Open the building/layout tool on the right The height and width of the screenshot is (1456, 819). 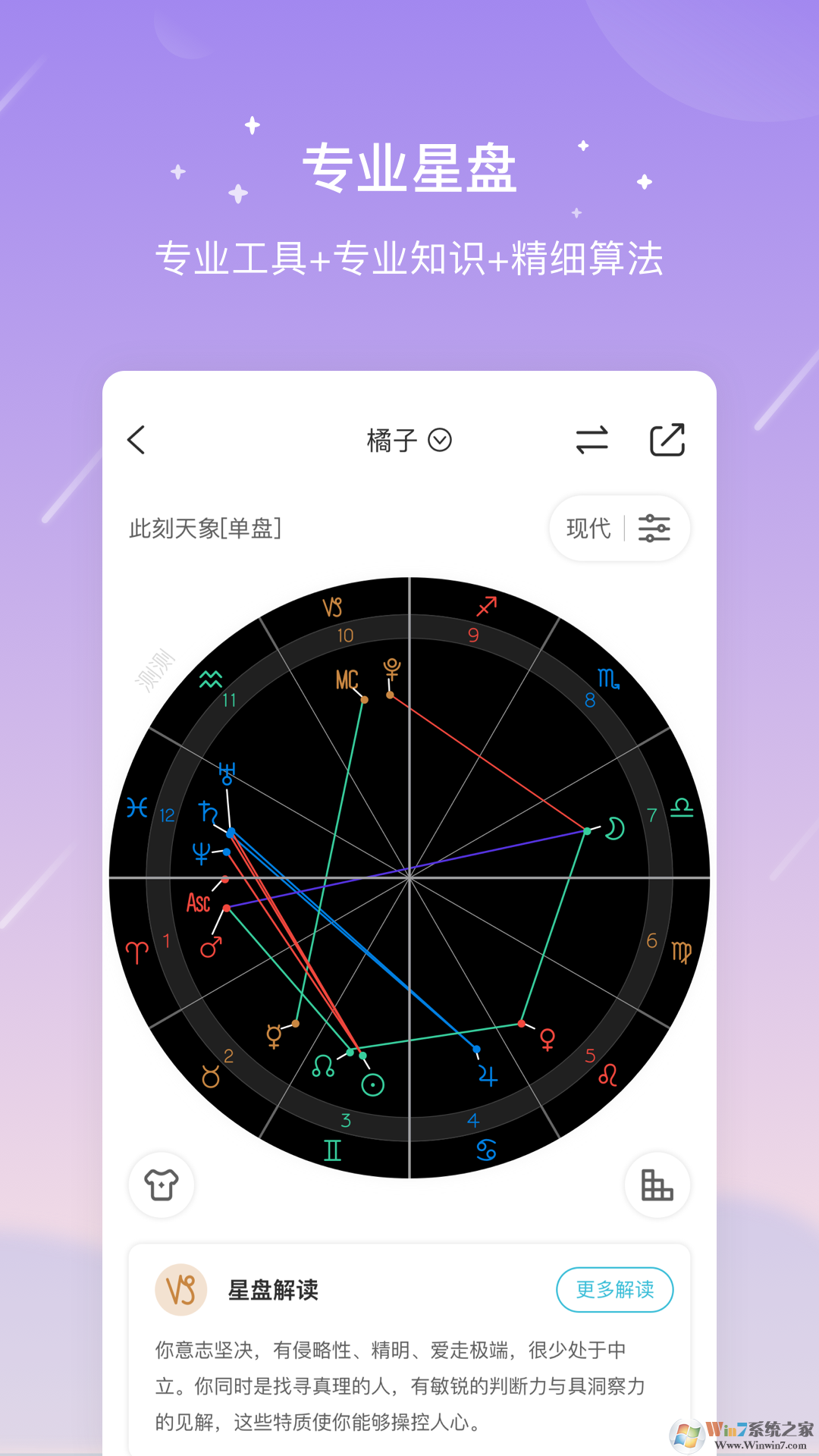[657, 1185]
